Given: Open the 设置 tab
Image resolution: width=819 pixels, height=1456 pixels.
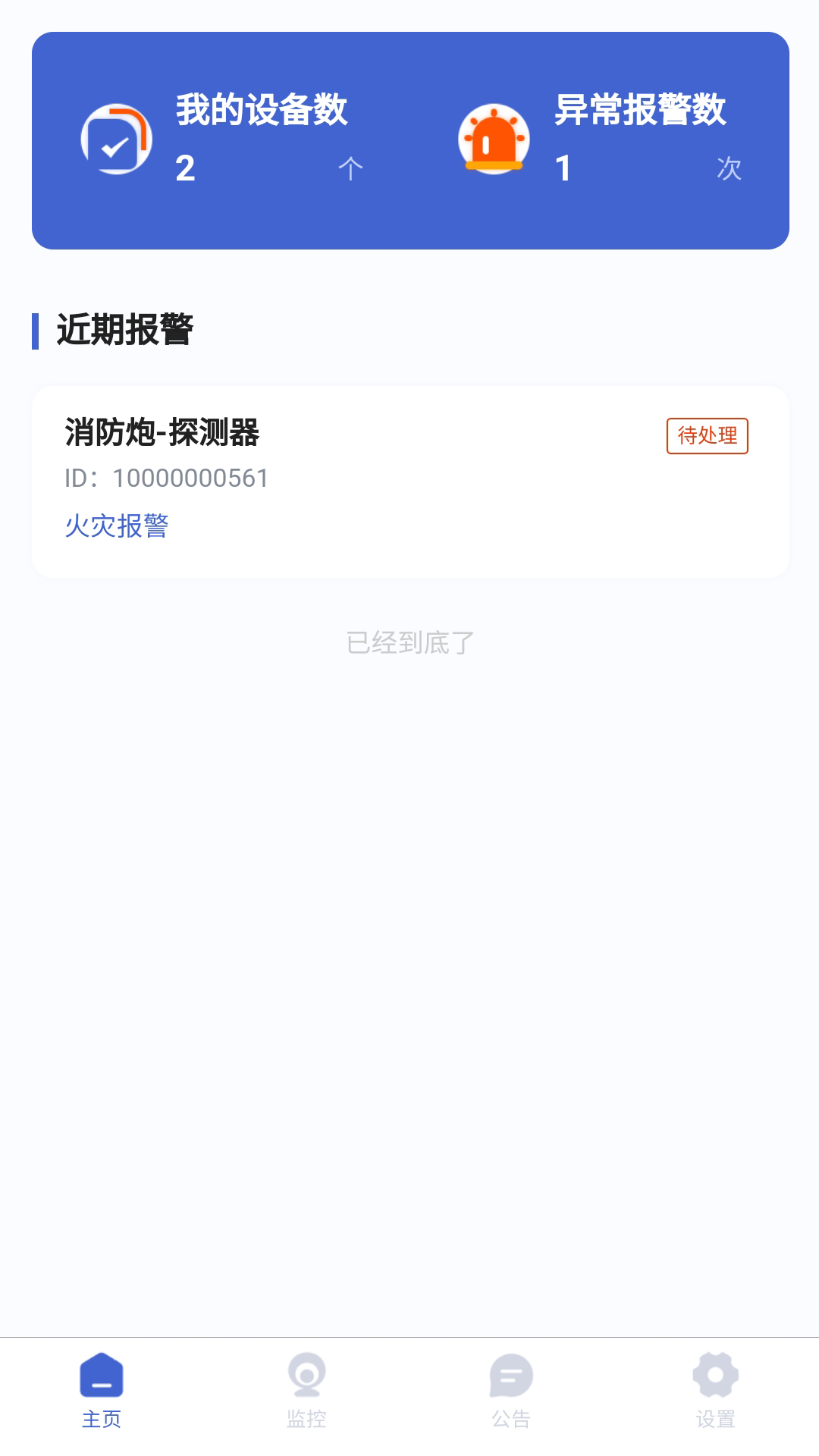Looking at the screenshot, I should pyautogui.click(x=715, y=1391).
